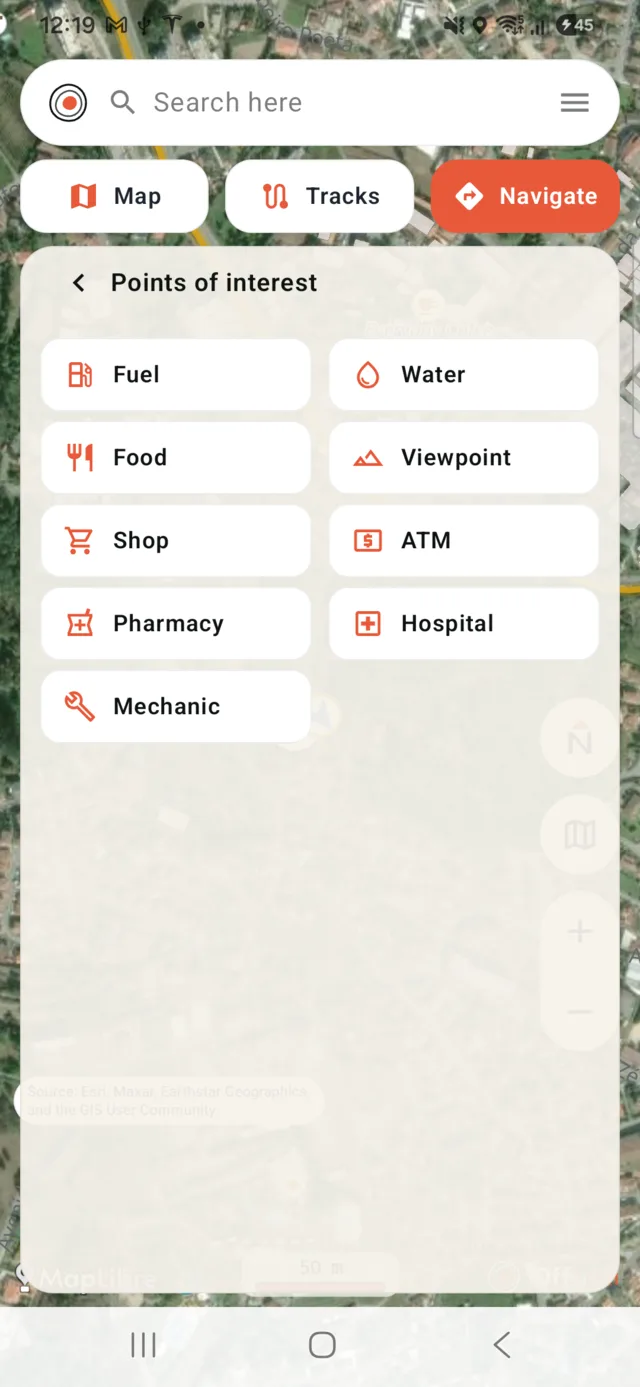Screen dimensions: 640x1387
Task: Start Navigate mode
Action: 526,196
